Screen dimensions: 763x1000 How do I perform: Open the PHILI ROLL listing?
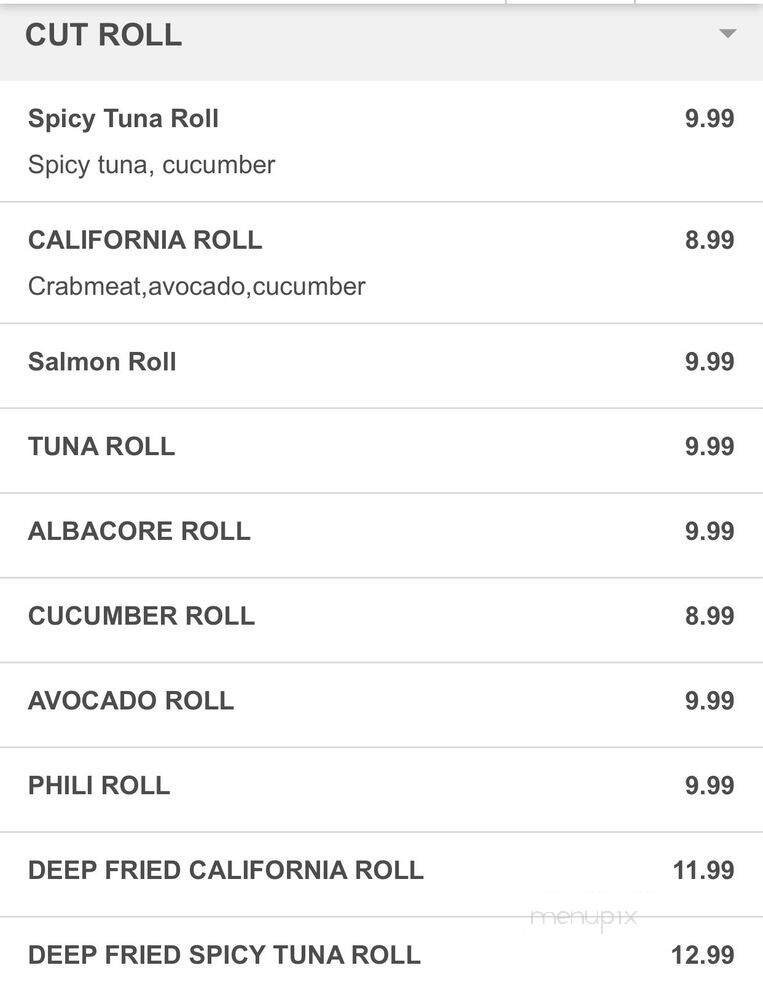pyautogui.click(x=99, y=786)
